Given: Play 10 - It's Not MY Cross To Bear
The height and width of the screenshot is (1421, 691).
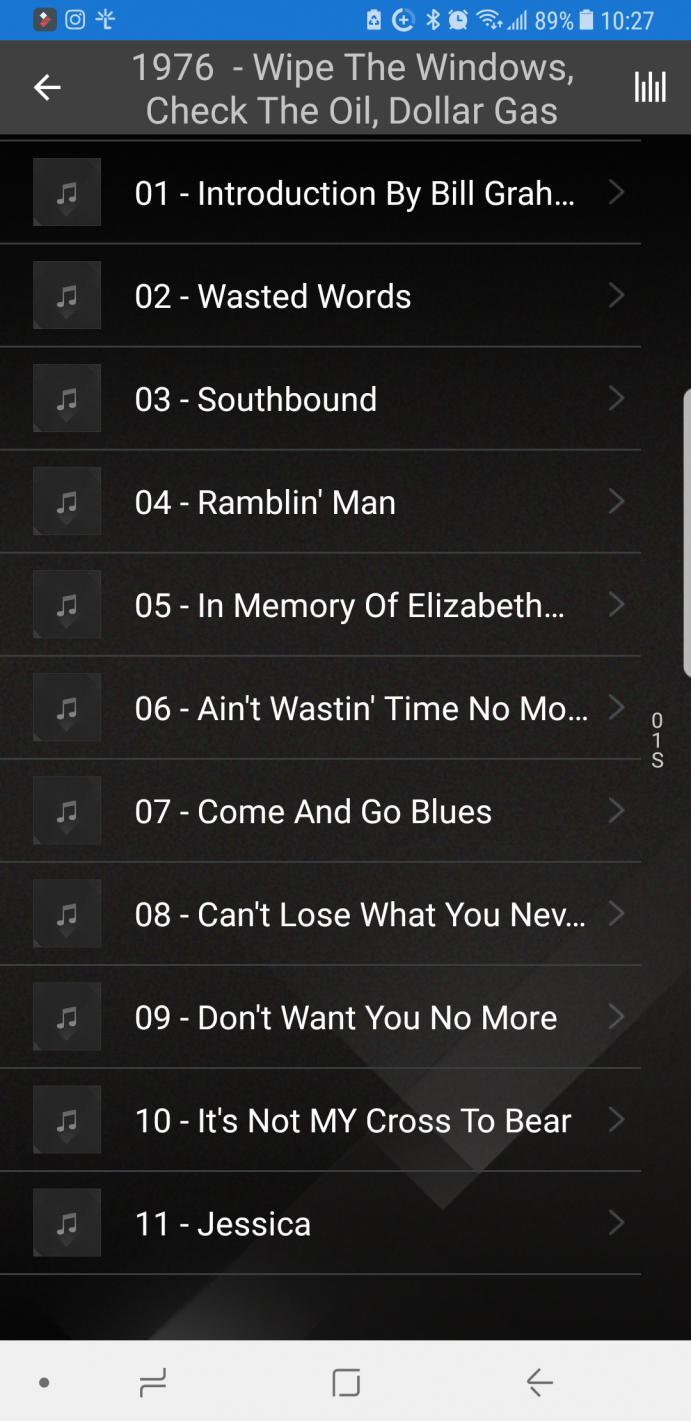Looking at the screenshot, I should tap(352, 1120).
